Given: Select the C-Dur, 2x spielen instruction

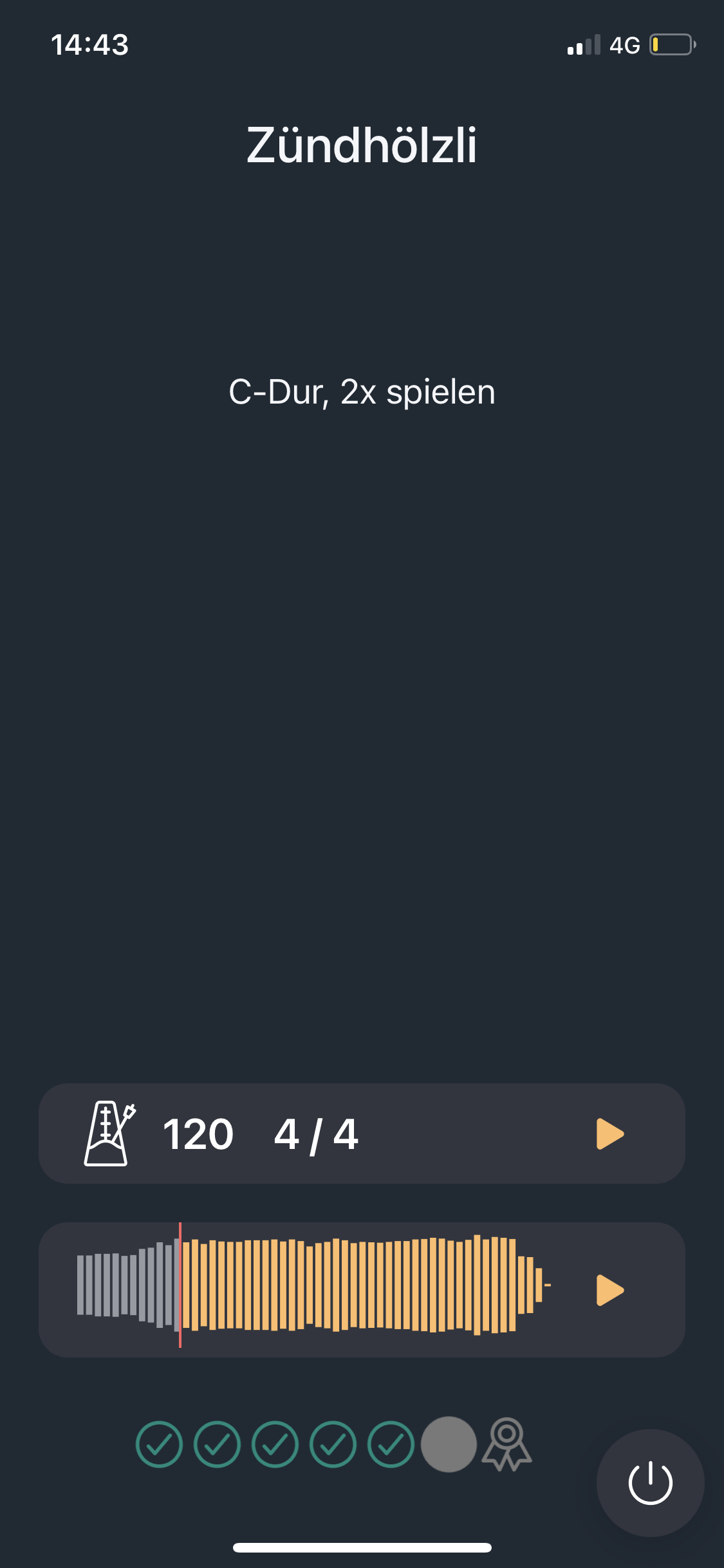Looking at the screenshot, I should (362, 391).
